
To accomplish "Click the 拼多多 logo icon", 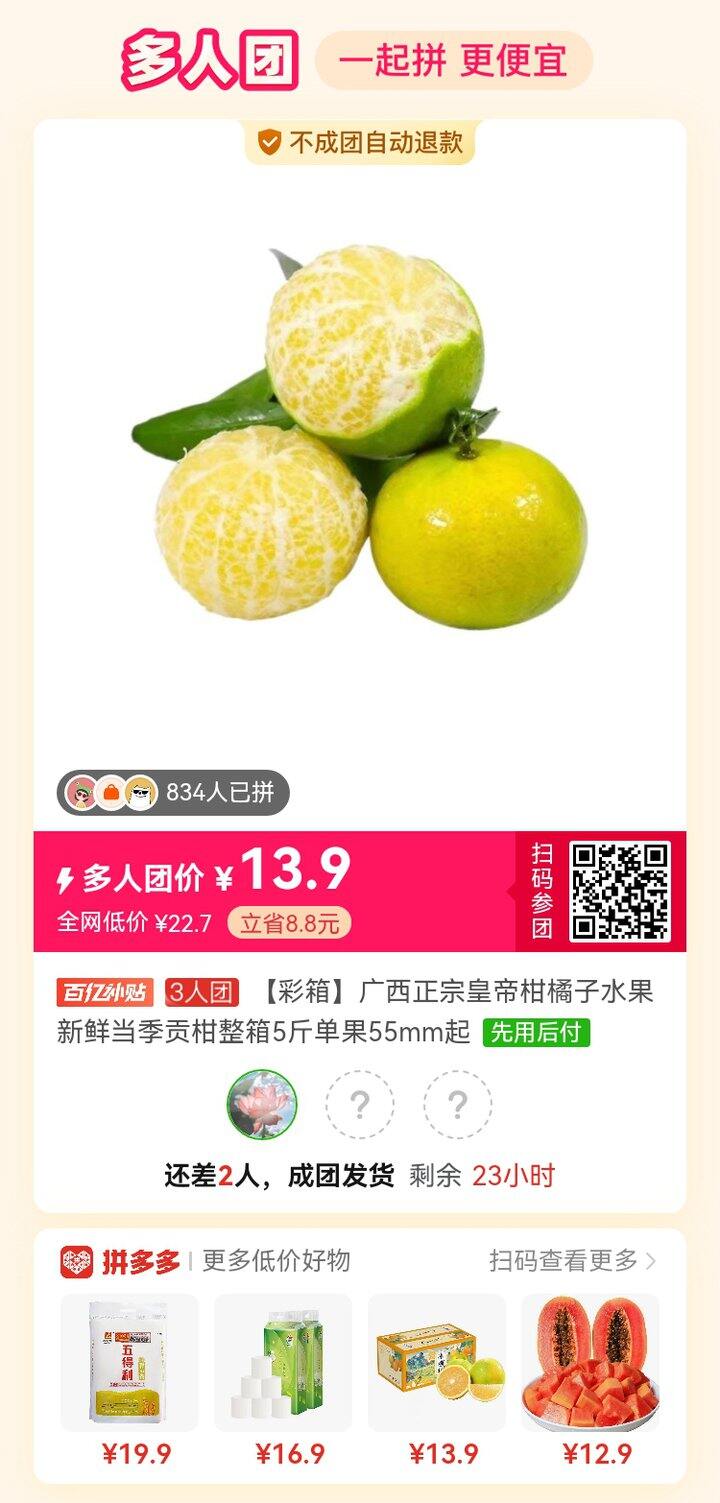I will 77,1262.
